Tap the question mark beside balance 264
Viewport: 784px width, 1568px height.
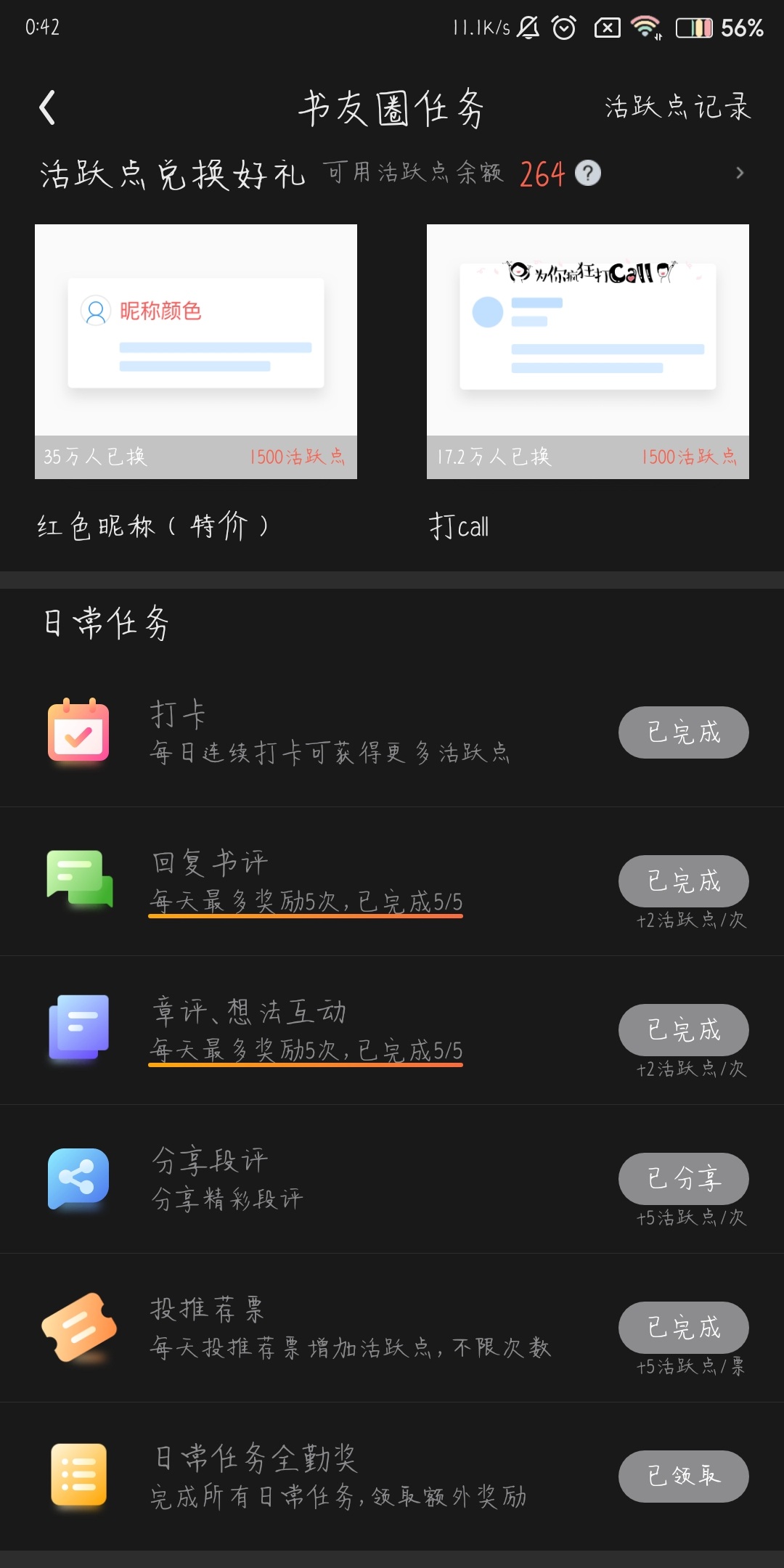pos(588,173)
